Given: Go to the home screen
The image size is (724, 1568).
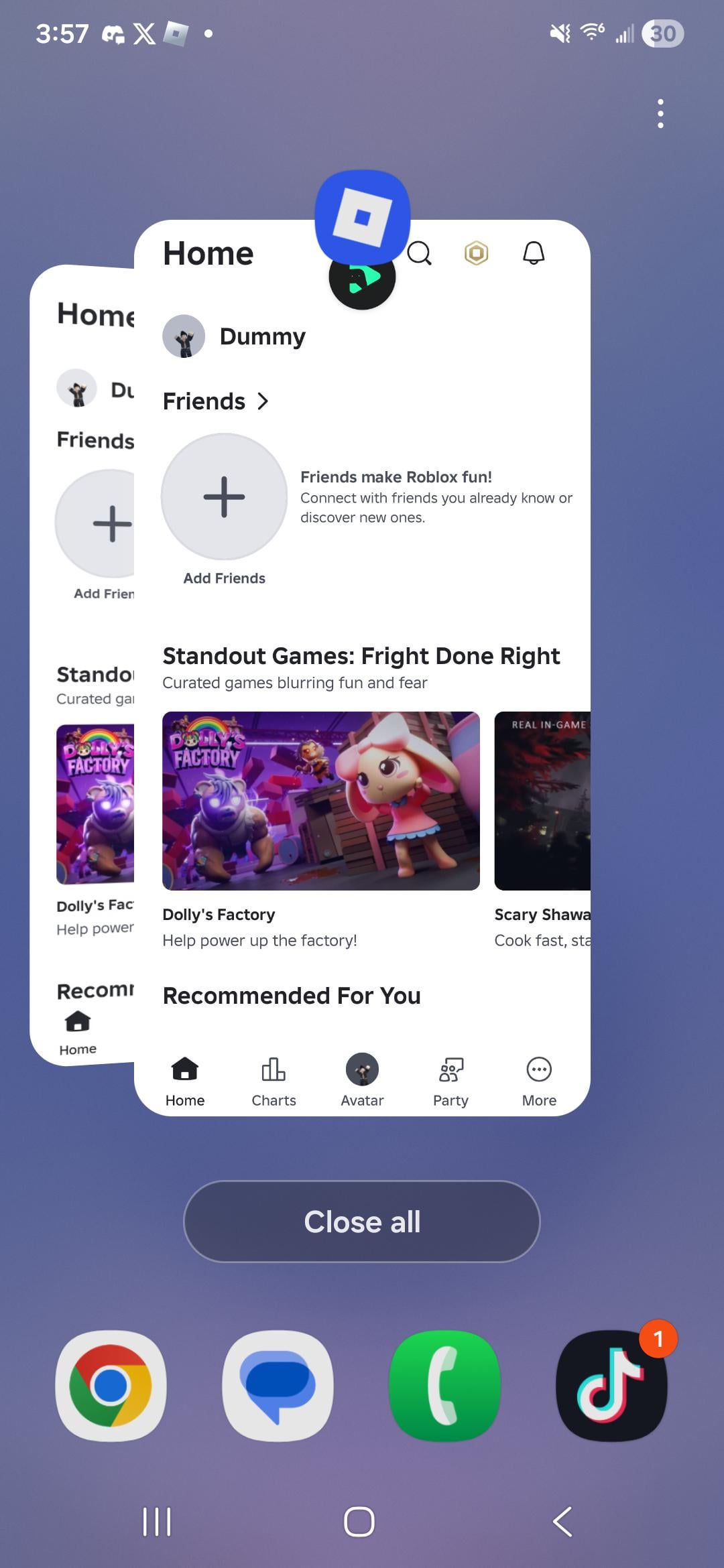Looking at the screenshot, I should [x=359, y=1521].
